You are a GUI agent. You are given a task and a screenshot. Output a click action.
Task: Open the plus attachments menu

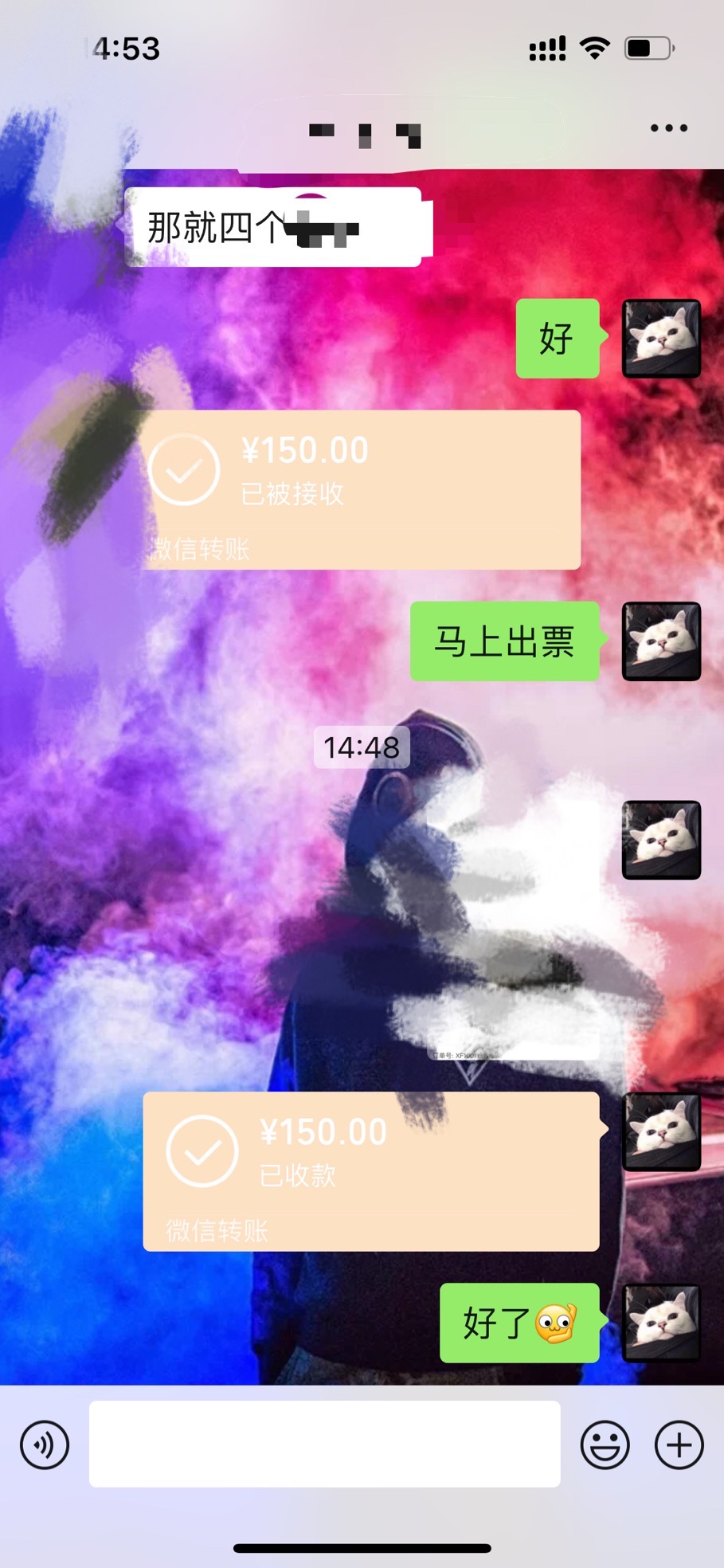679,1445
